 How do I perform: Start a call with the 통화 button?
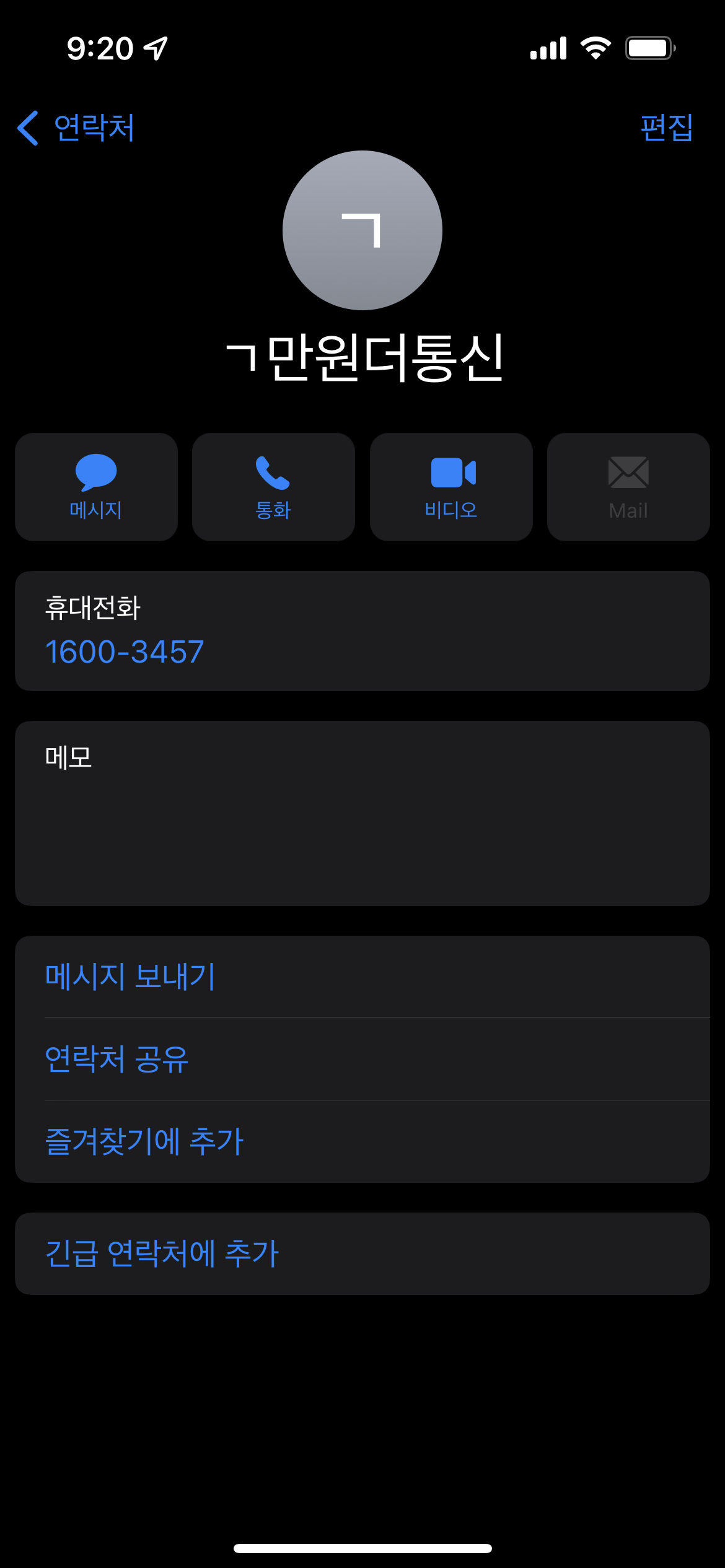[x=273, y=487]
